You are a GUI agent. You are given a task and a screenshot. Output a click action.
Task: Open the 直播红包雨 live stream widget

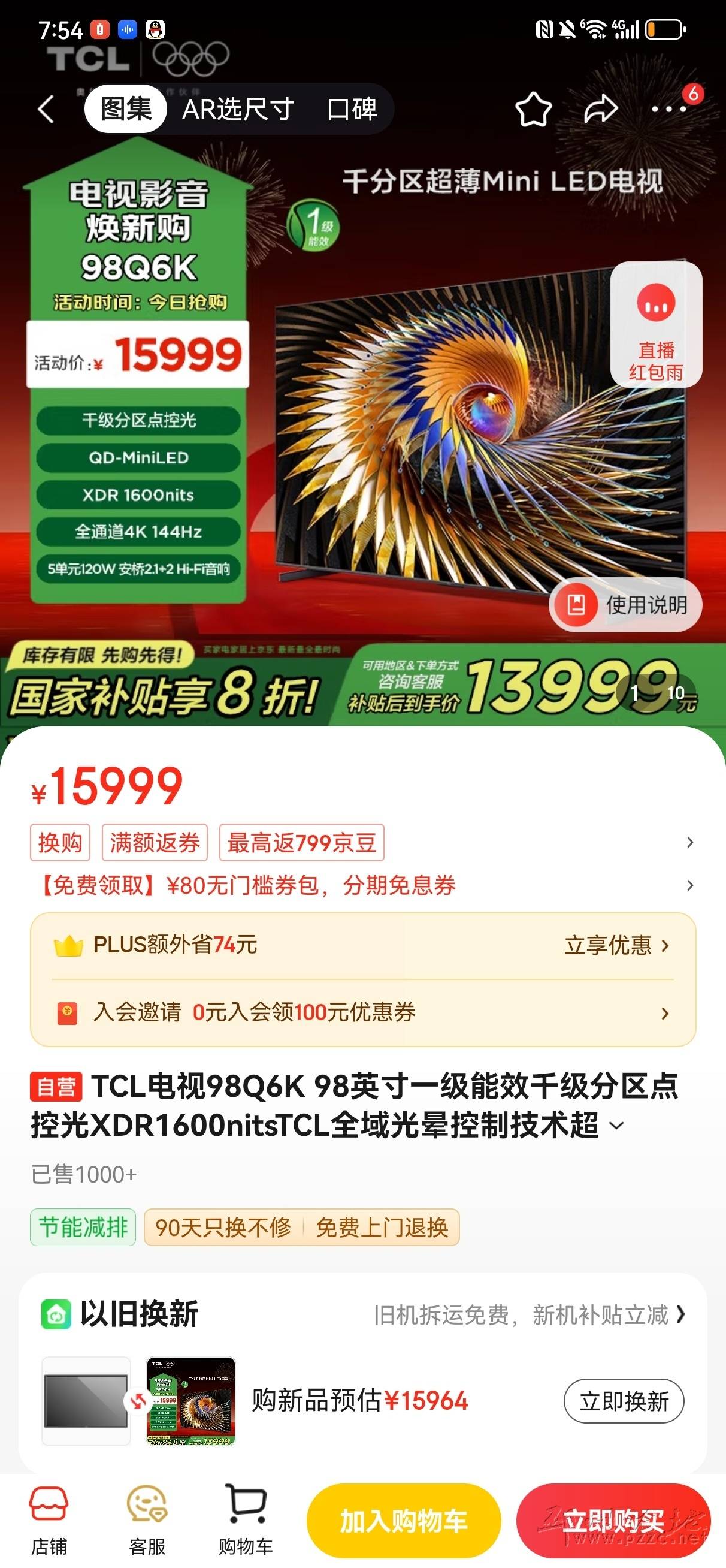[655, 324]
